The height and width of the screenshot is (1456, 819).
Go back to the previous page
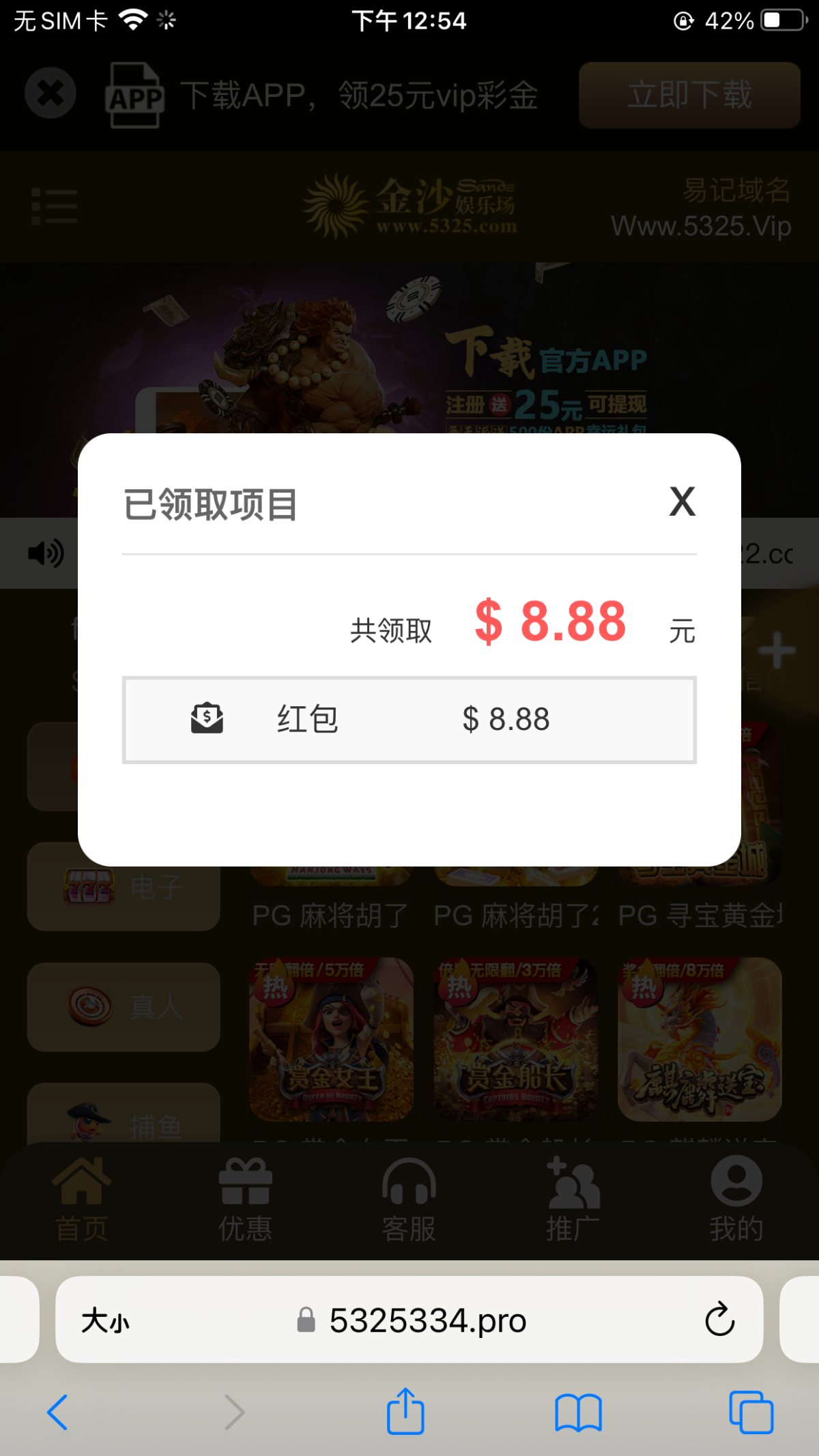point(58,1412)
